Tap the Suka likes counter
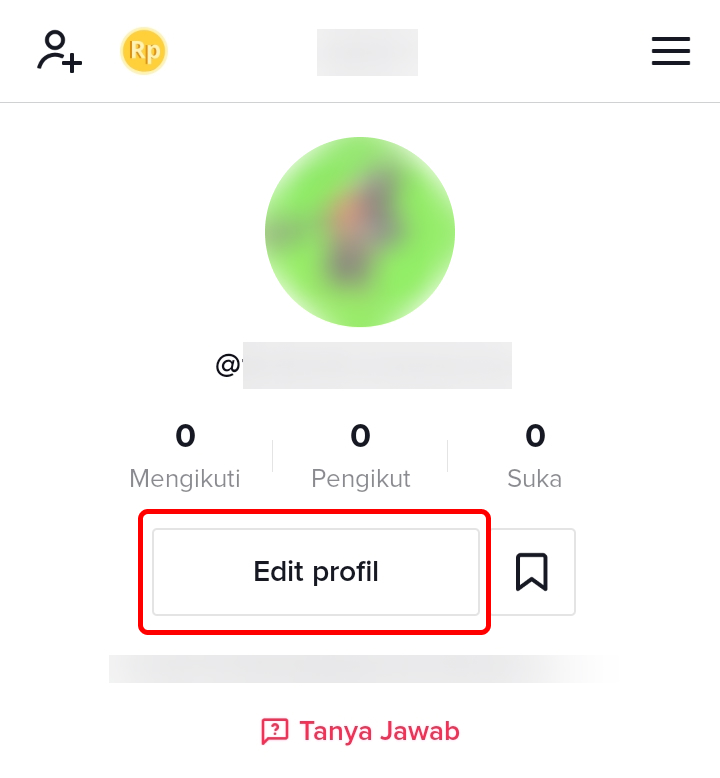Screen dimensions: 720x778 pos(535,455)
